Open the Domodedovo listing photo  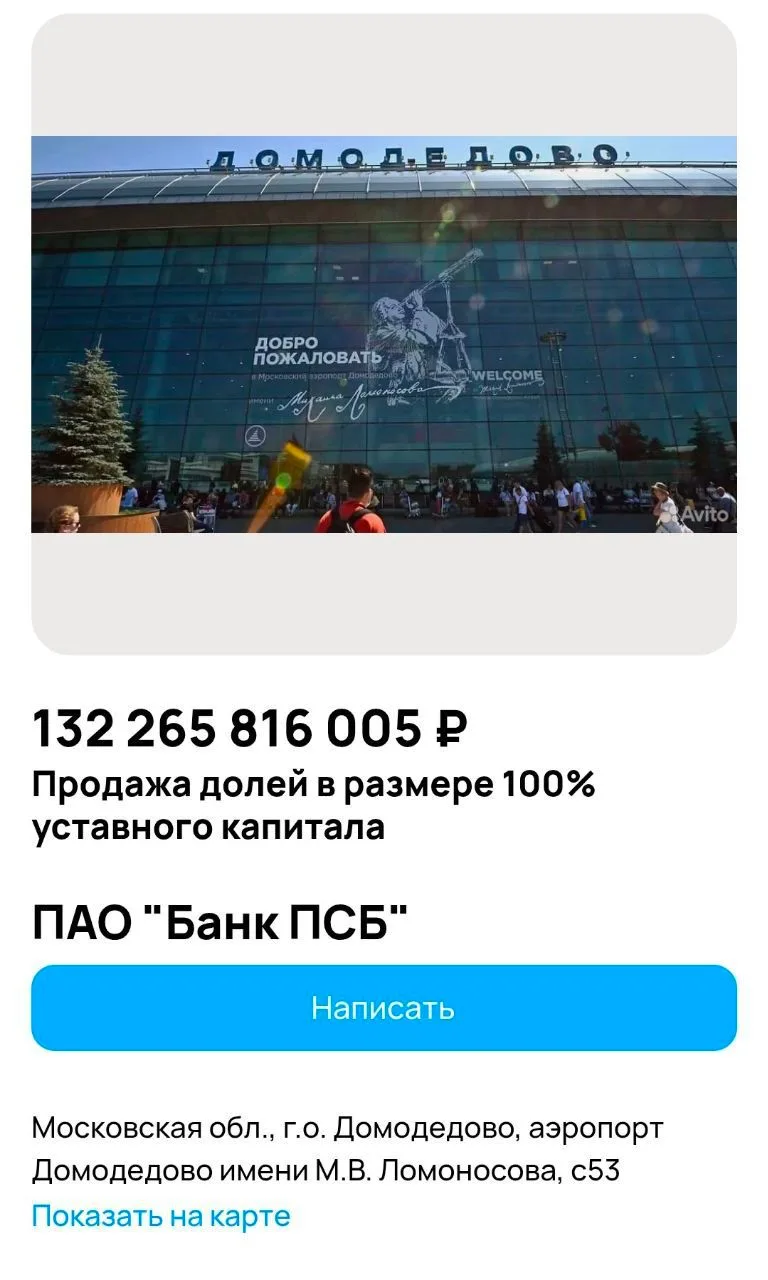click(384, 334)
